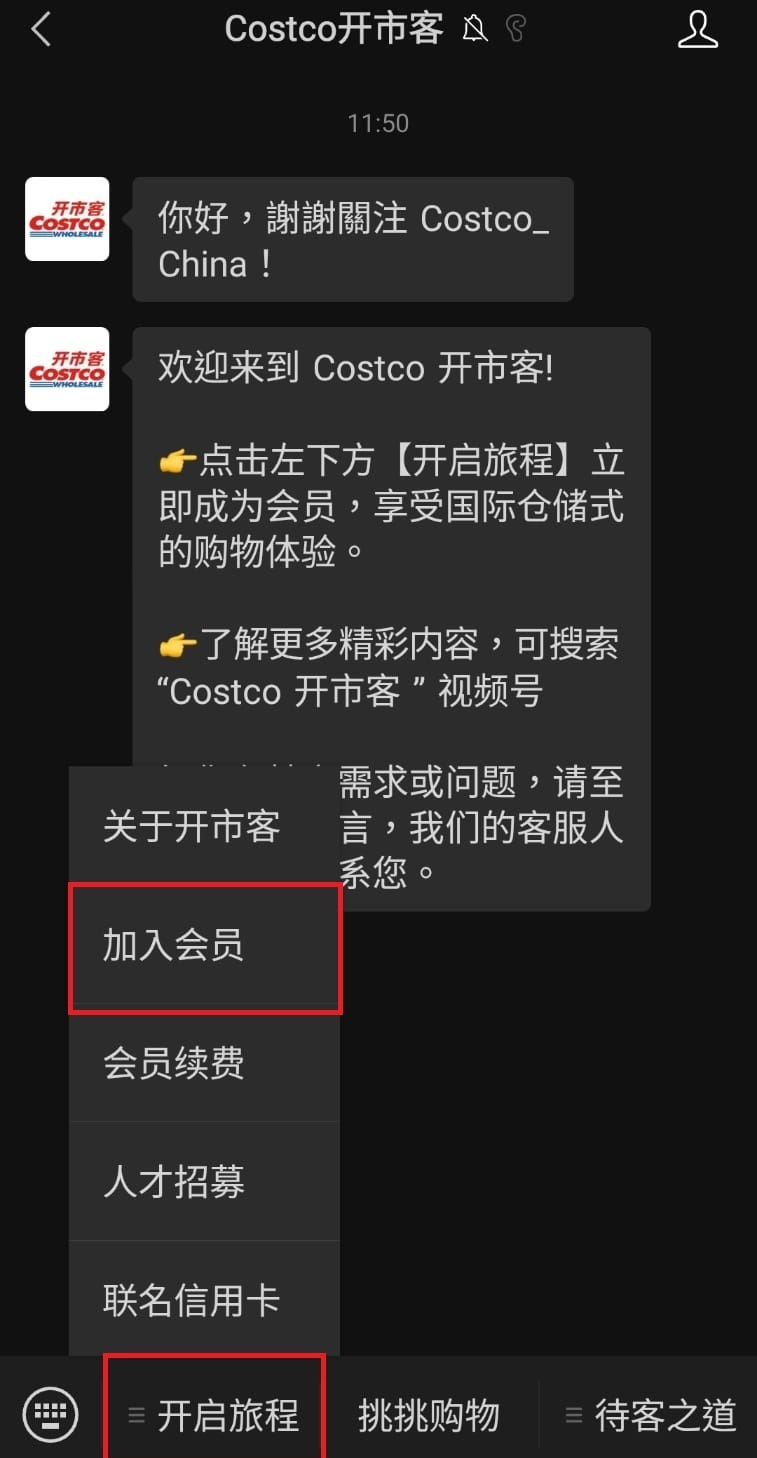Open the account profile icon
The width and height of the screenshot is (757, 1458).
[x=697, y=30]
